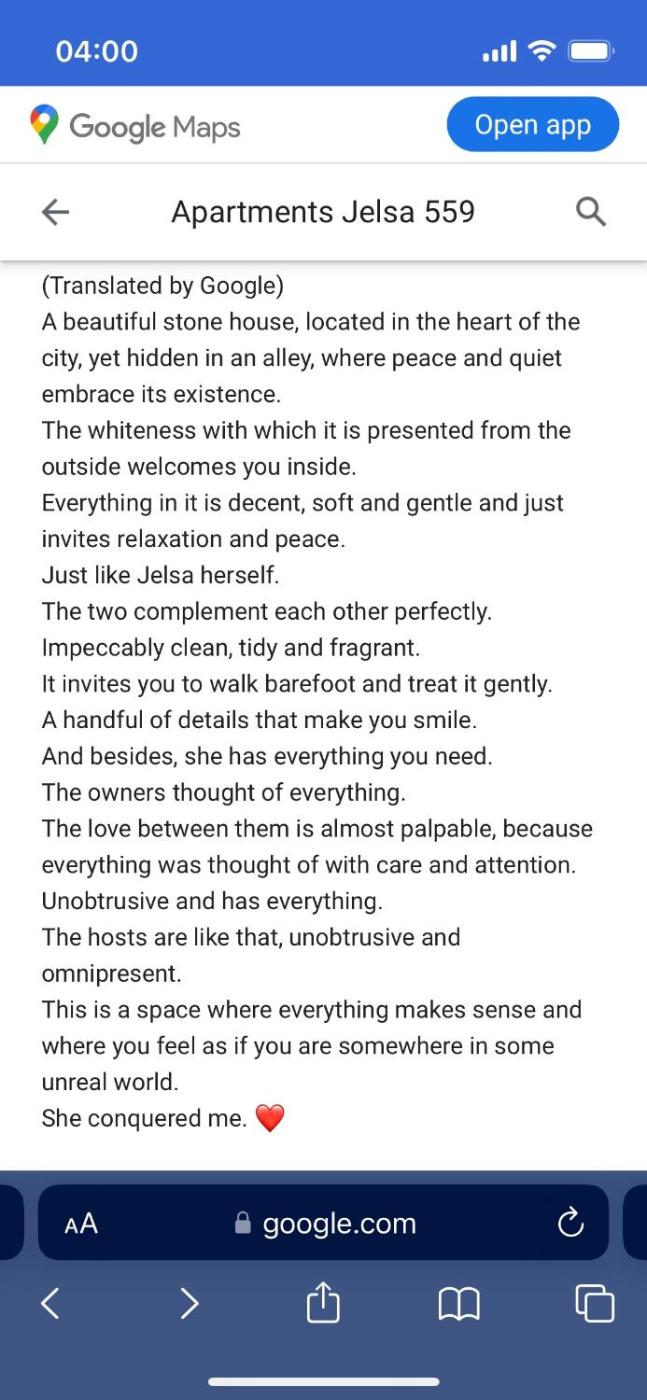This screenshot has height=1400, width=647.
Task: Open browser bookmarks
Action: point(459,1303)
